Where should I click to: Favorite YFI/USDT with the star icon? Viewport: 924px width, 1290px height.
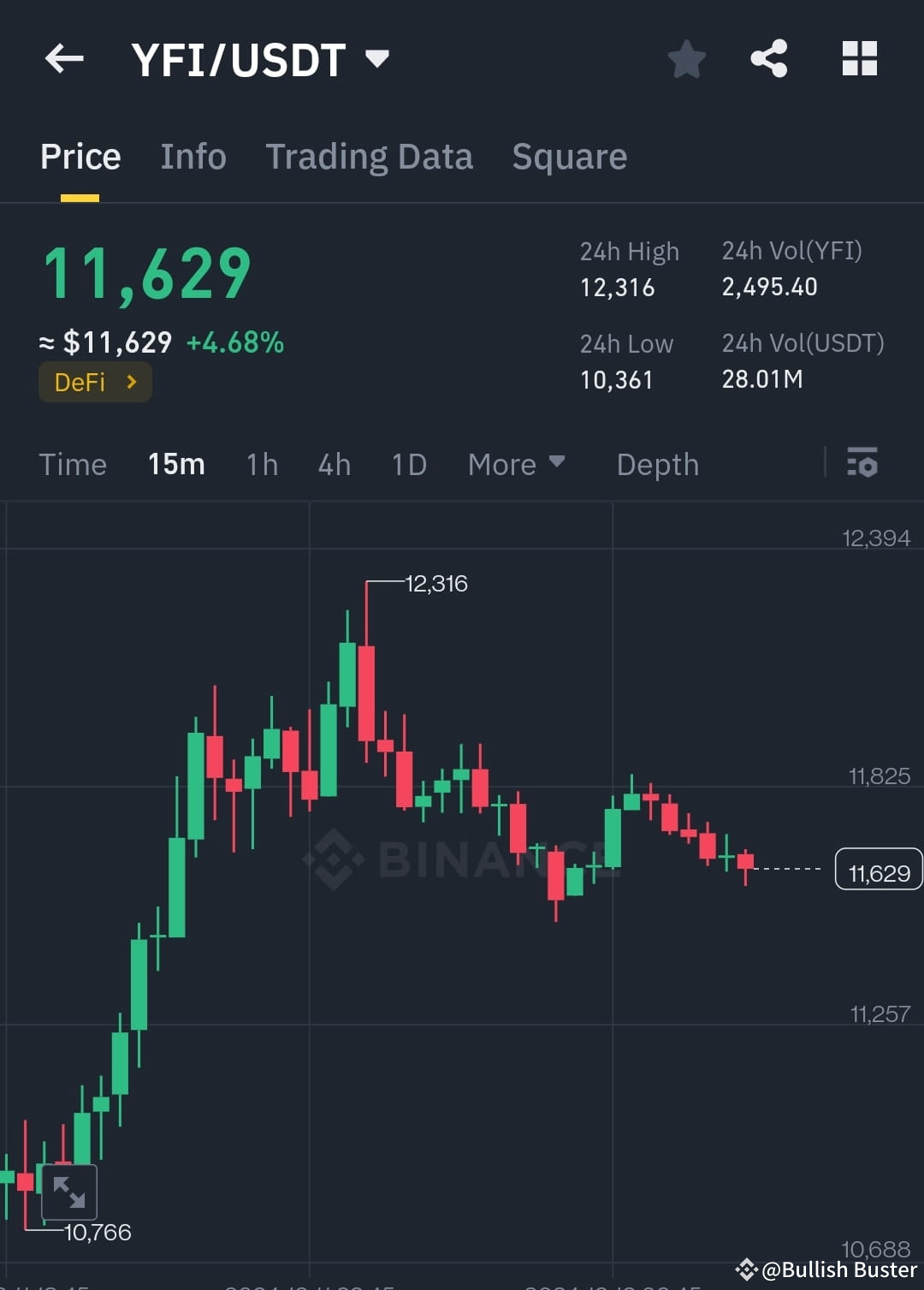tap(686, 58)
